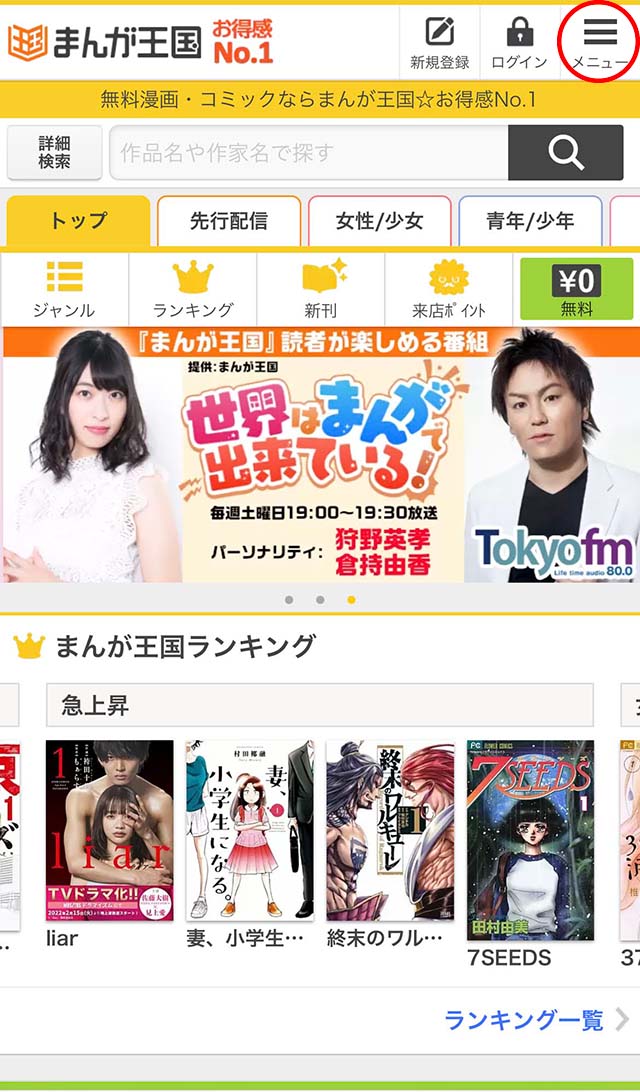Switch to the 青年/少年 tab
Image resolution: width=640 pixels, height=1092 pixels.
pyautogui.click(x=530, y=221)
